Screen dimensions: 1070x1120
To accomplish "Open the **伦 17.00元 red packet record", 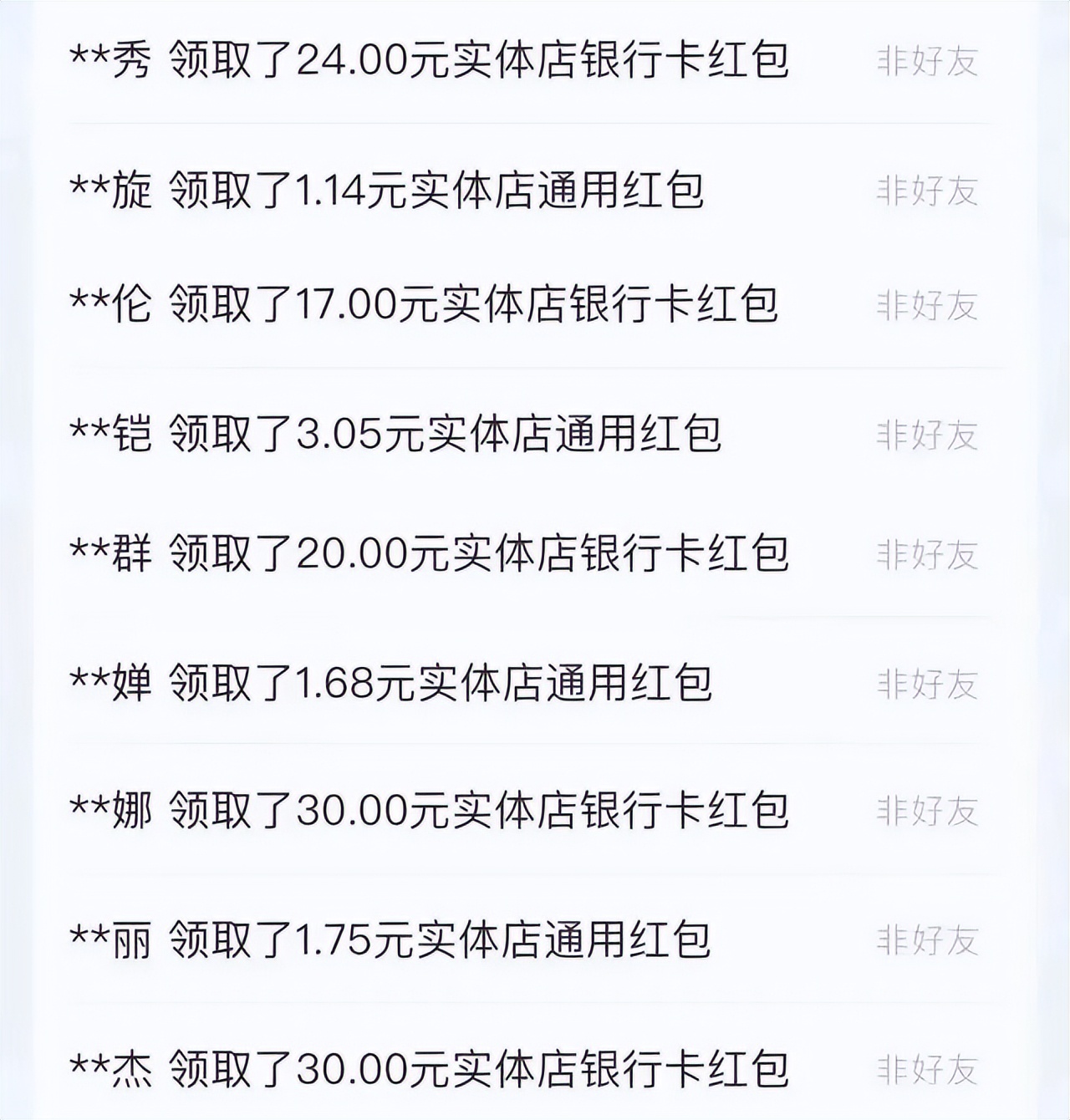I will [x=426, y=306].
